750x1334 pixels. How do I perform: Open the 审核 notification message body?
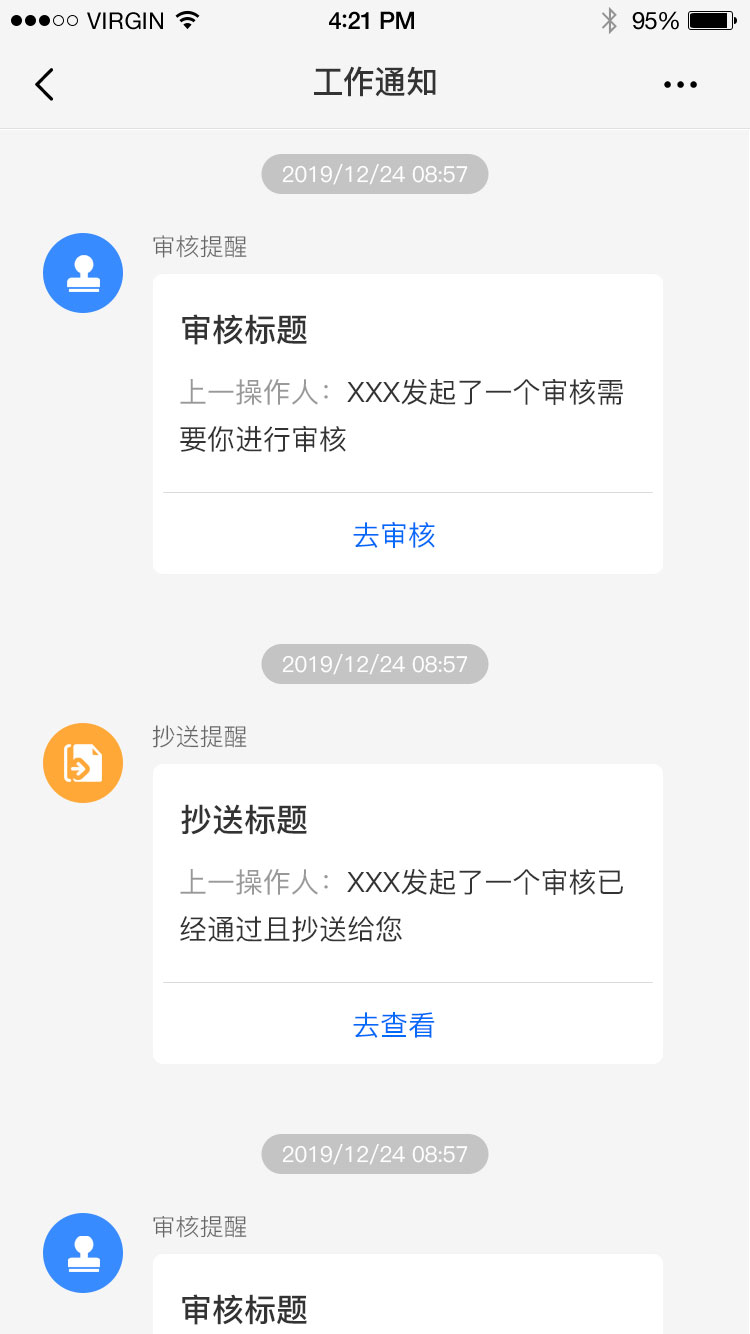click(x=400, y=416)
